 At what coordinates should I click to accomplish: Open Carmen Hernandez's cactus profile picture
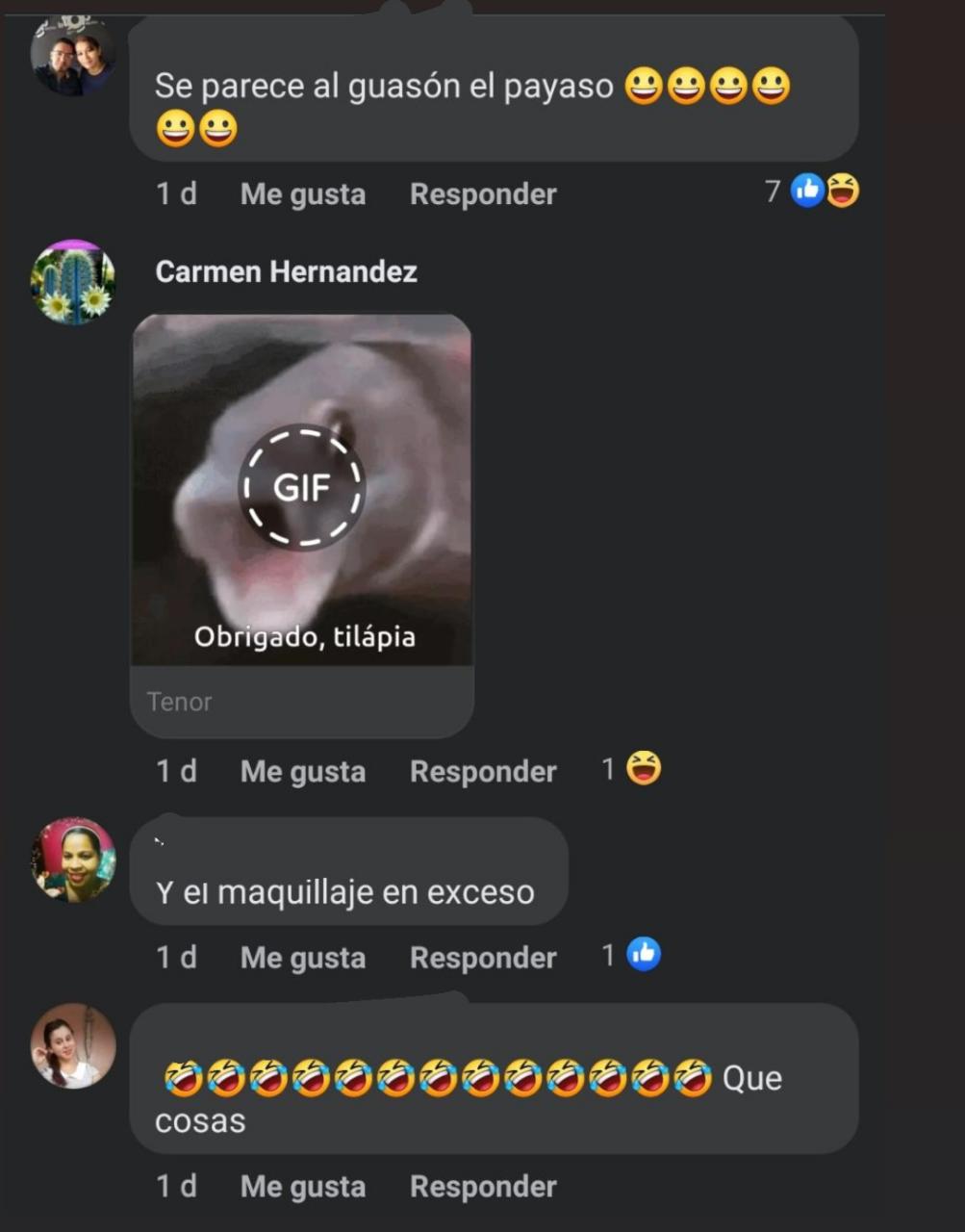[x=73, y=282]
